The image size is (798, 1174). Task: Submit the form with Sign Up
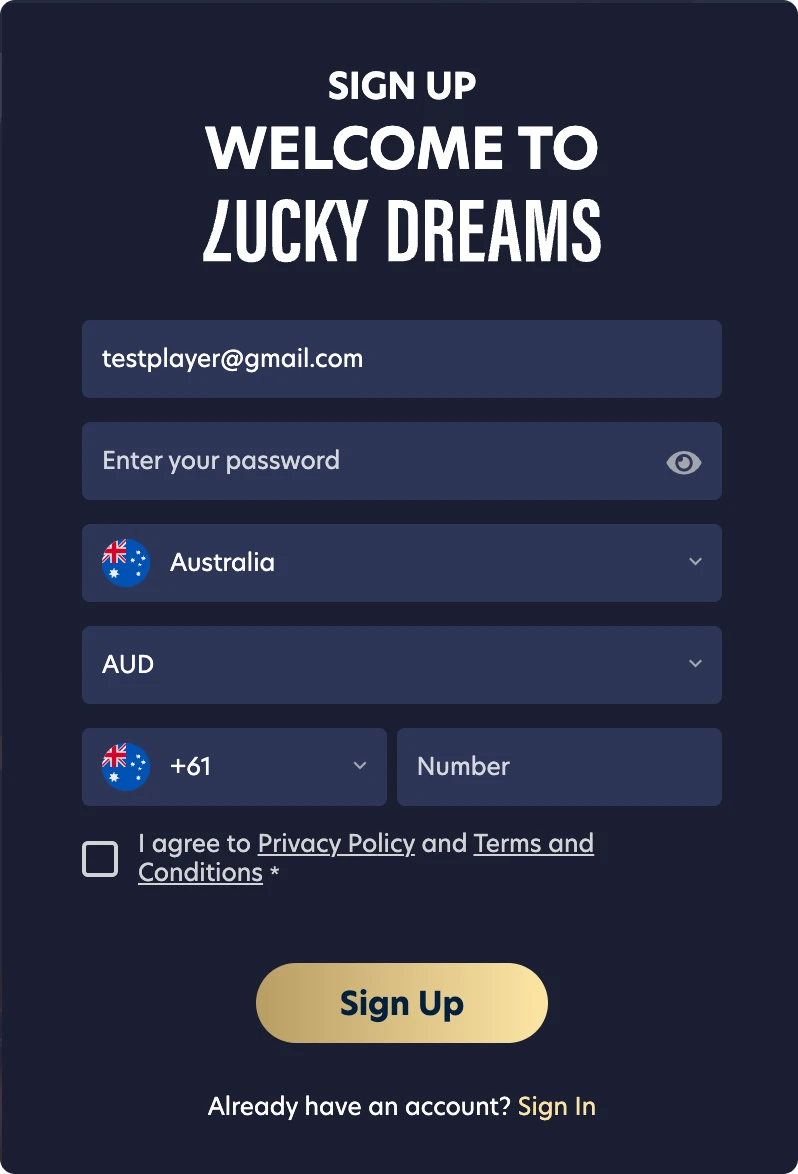tap(401, 1003)
